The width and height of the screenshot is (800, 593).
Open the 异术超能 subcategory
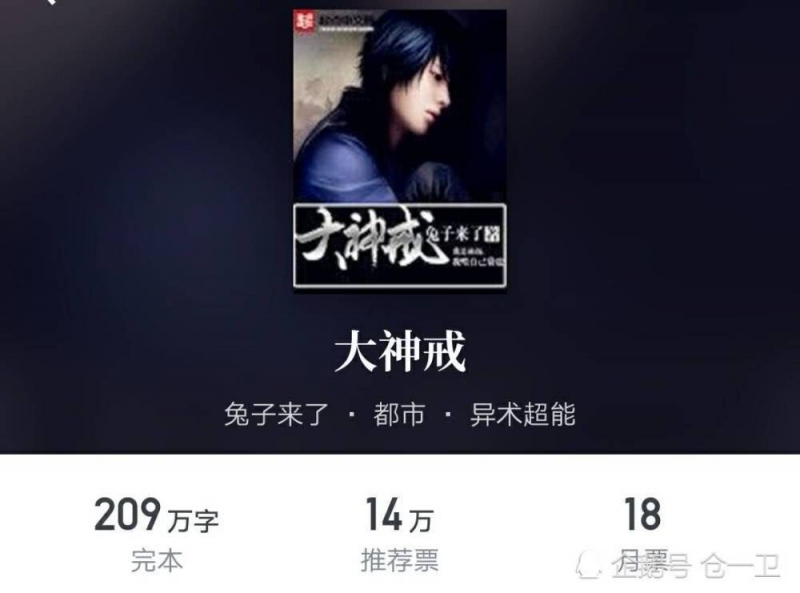pos(523,414)
